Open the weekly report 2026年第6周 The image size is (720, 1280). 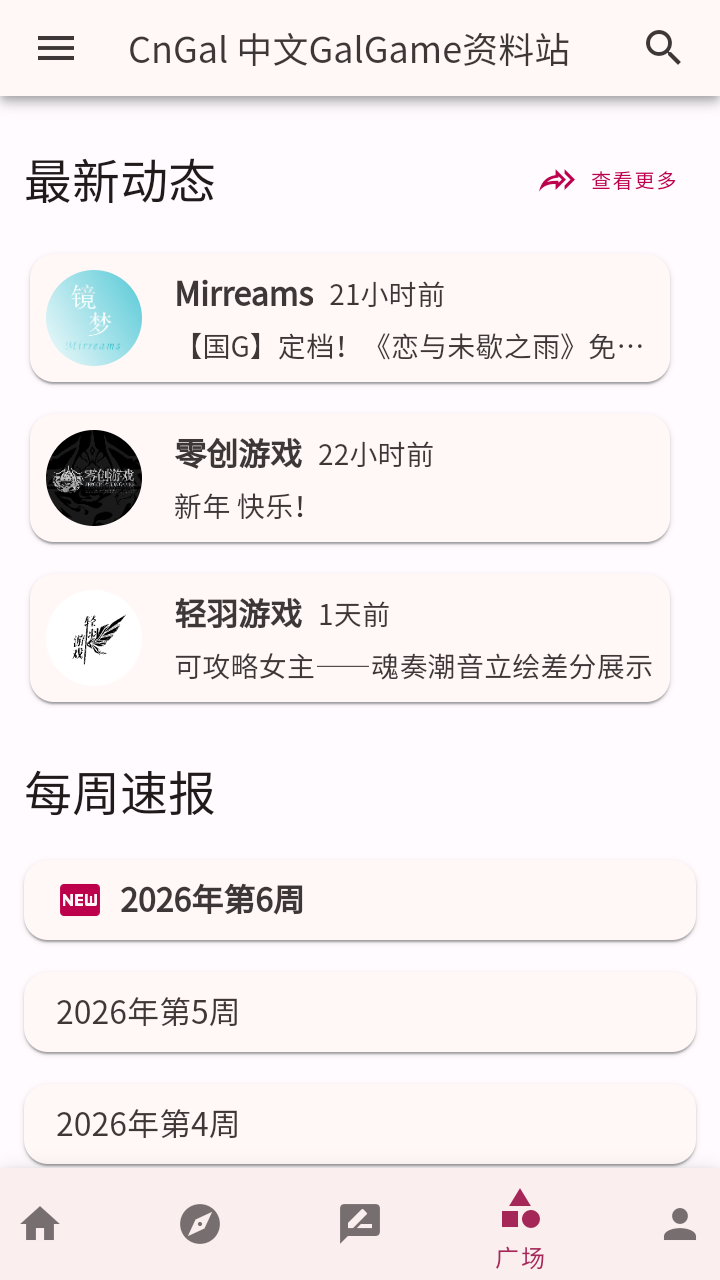[x=360, y=900]
